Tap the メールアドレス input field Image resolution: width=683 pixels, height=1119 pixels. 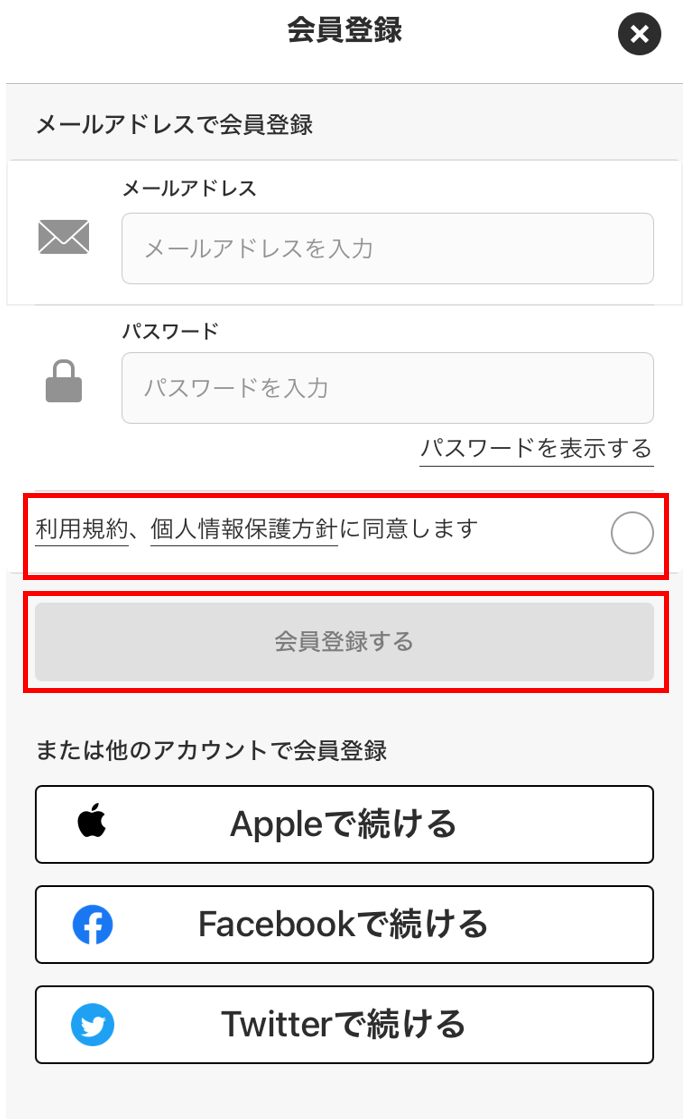387,248
